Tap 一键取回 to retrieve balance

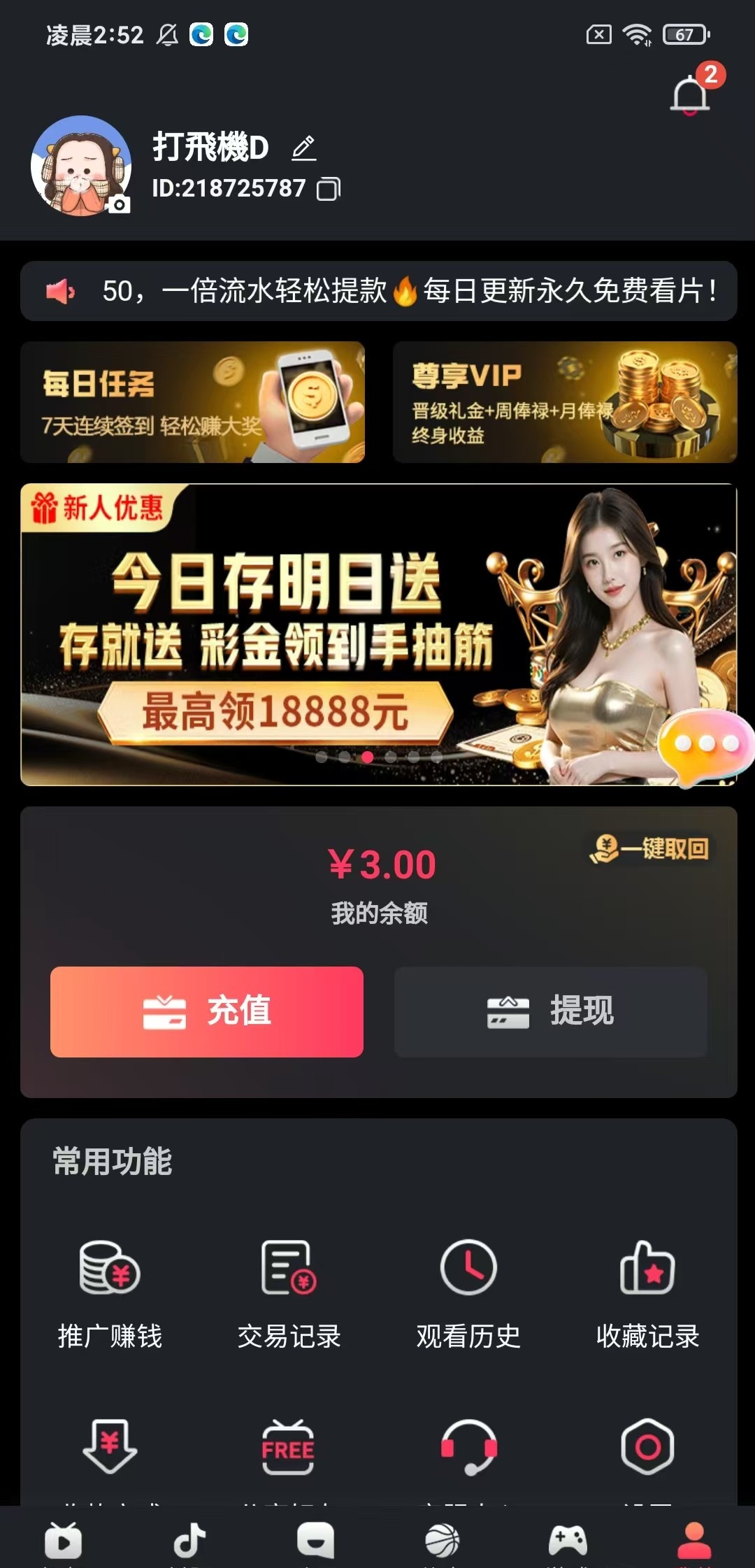pos(650,849)
